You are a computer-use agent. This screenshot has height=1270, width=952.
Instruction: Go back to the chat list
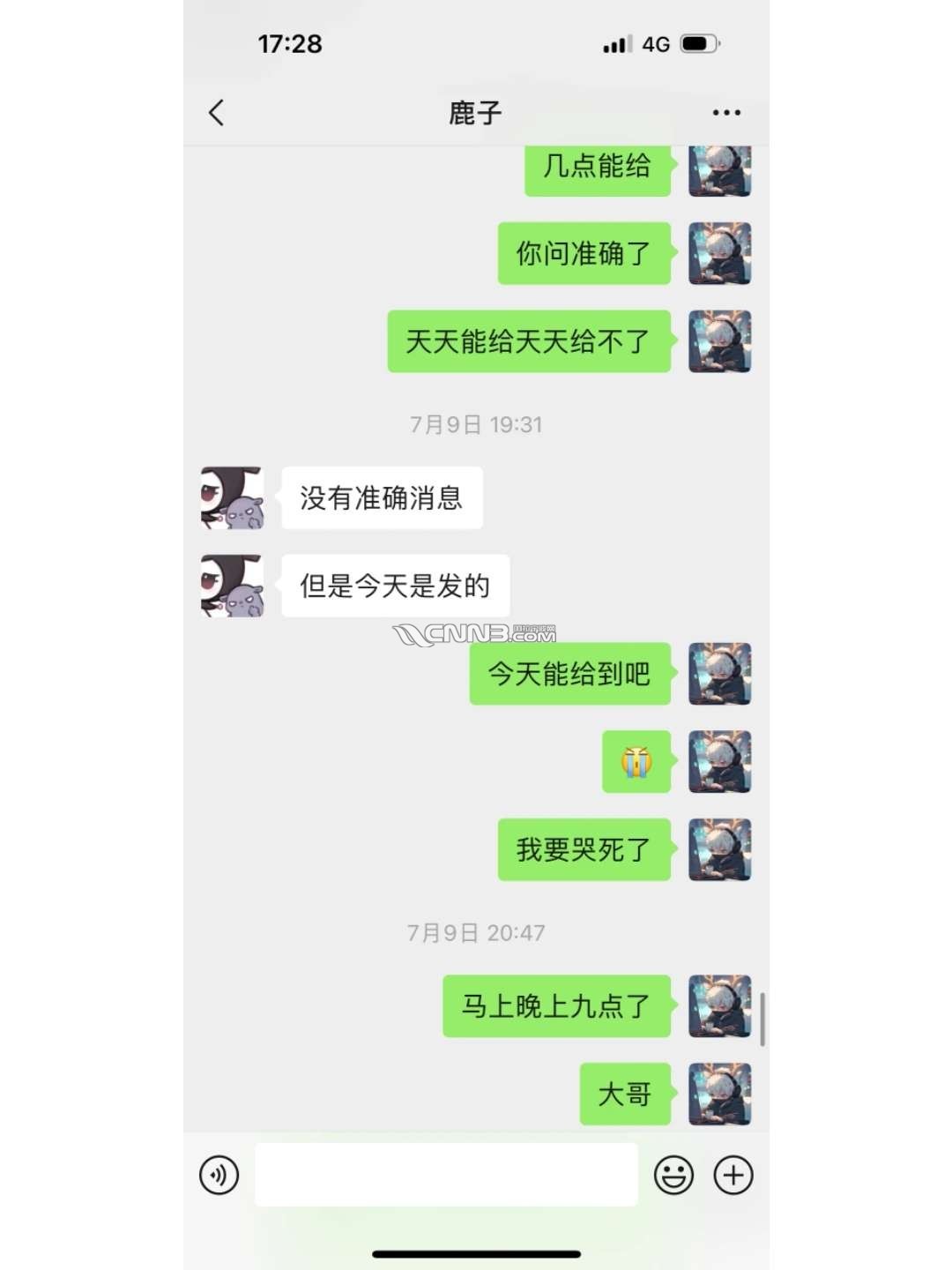216,113
